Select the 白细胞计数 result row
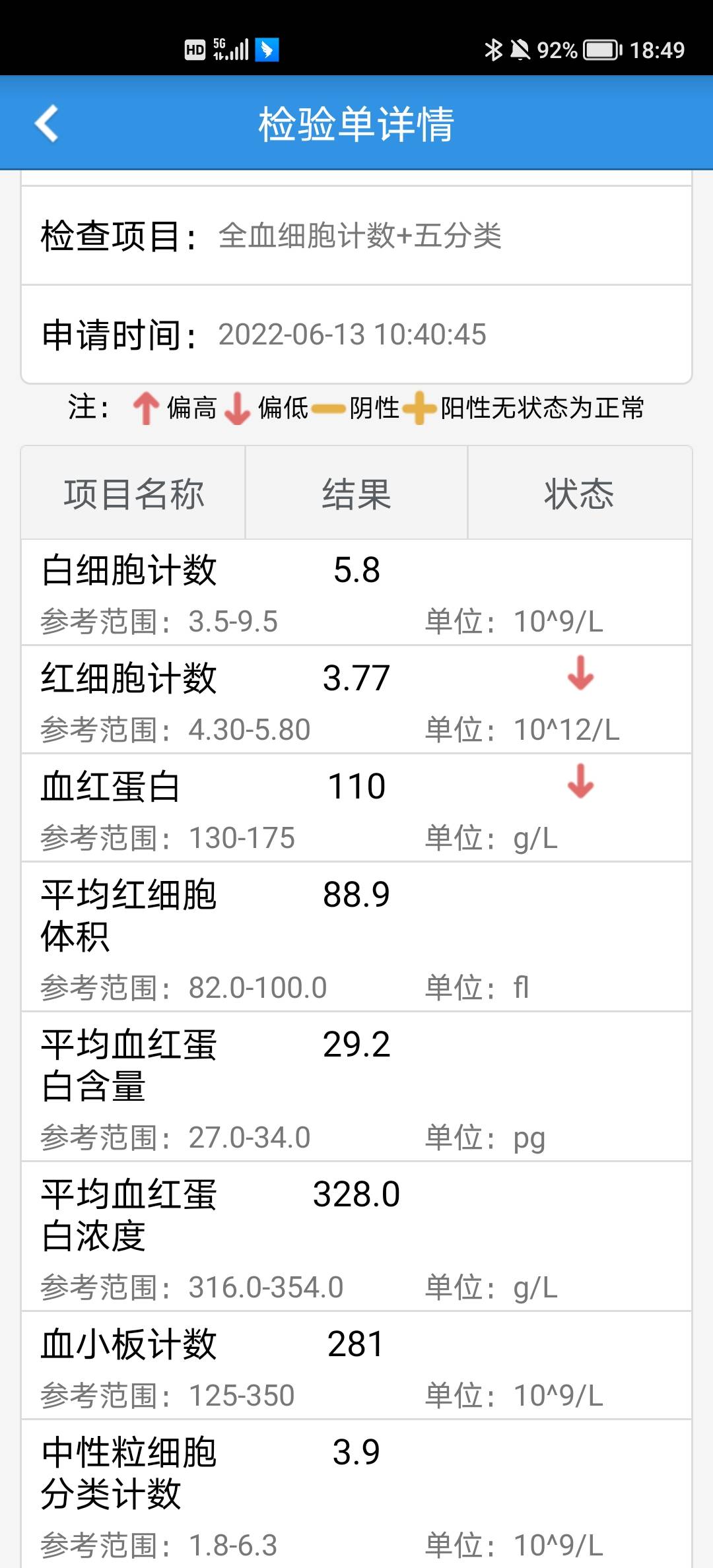The height and width of the screenshot is (1568, 713). coord(356,592)
